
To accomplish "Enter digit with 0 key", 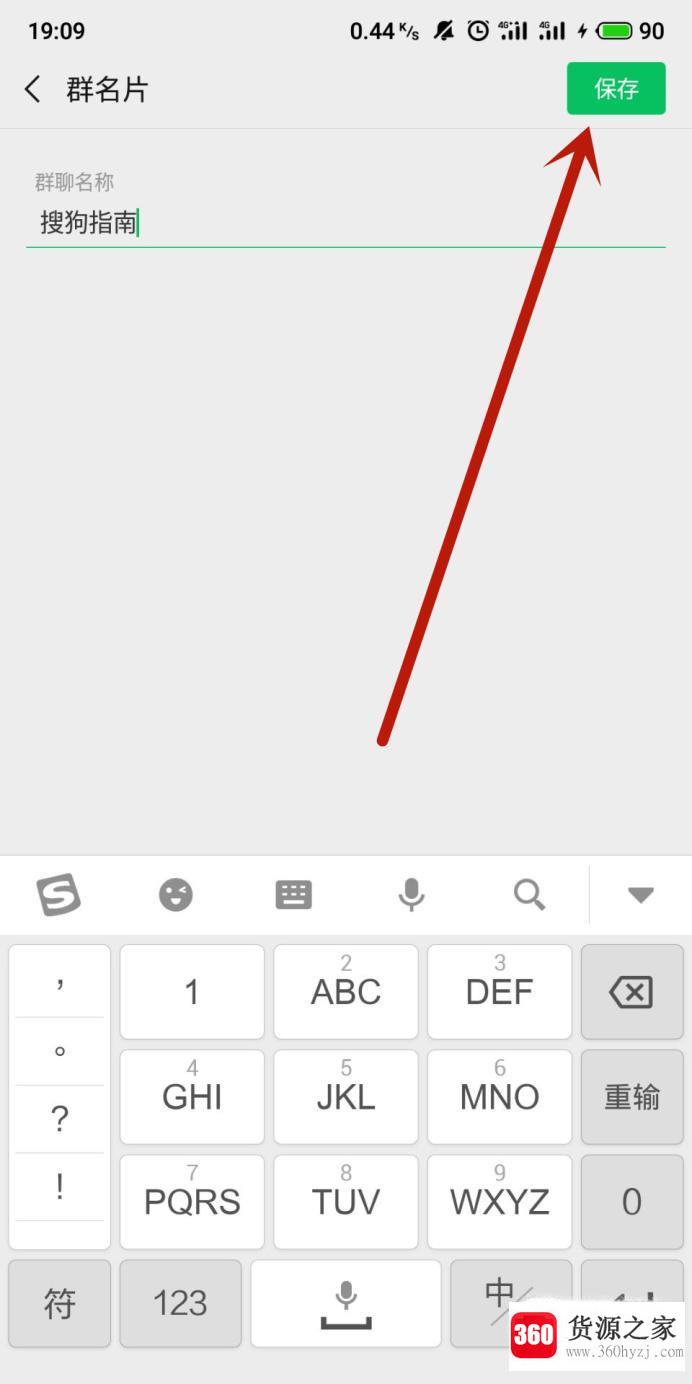I will [631, 1201].
